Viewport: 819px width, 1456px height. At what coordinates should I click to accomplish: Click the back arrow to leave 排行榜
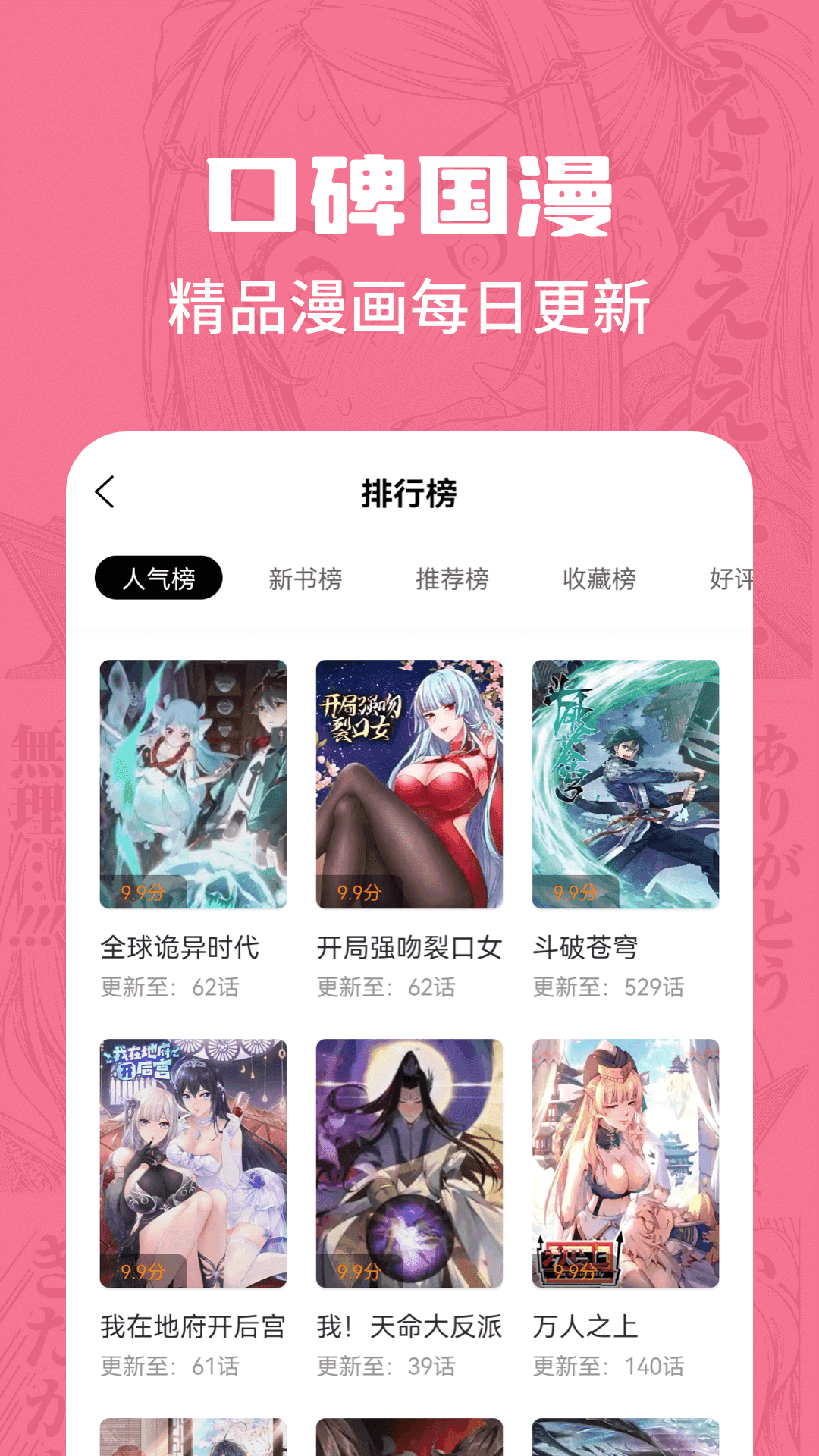tap(105, 491)
